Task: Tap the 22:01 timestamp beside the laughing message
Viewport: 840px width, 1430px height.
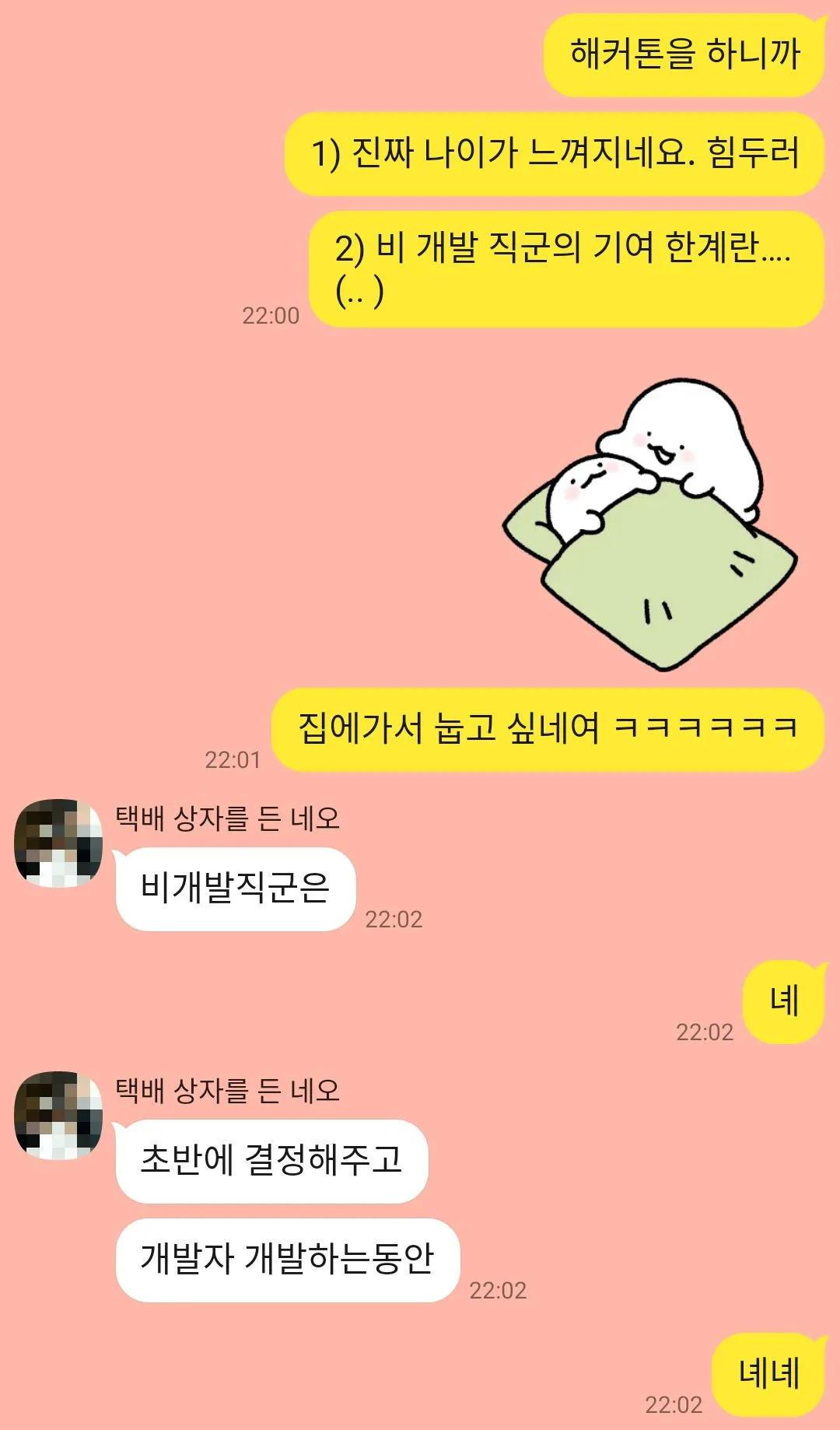Action: pos(232,759)
